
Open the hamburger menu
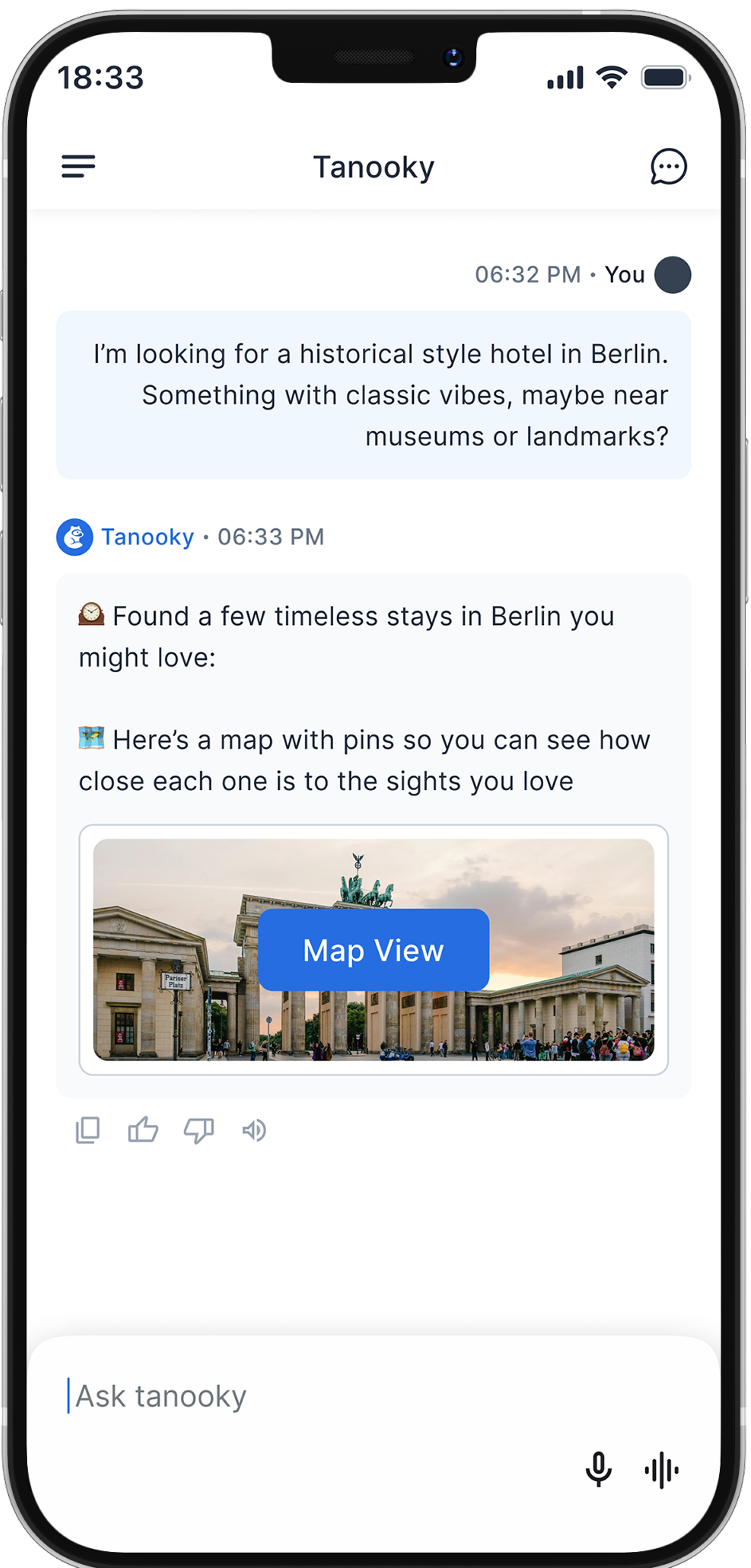pos(78,166)
